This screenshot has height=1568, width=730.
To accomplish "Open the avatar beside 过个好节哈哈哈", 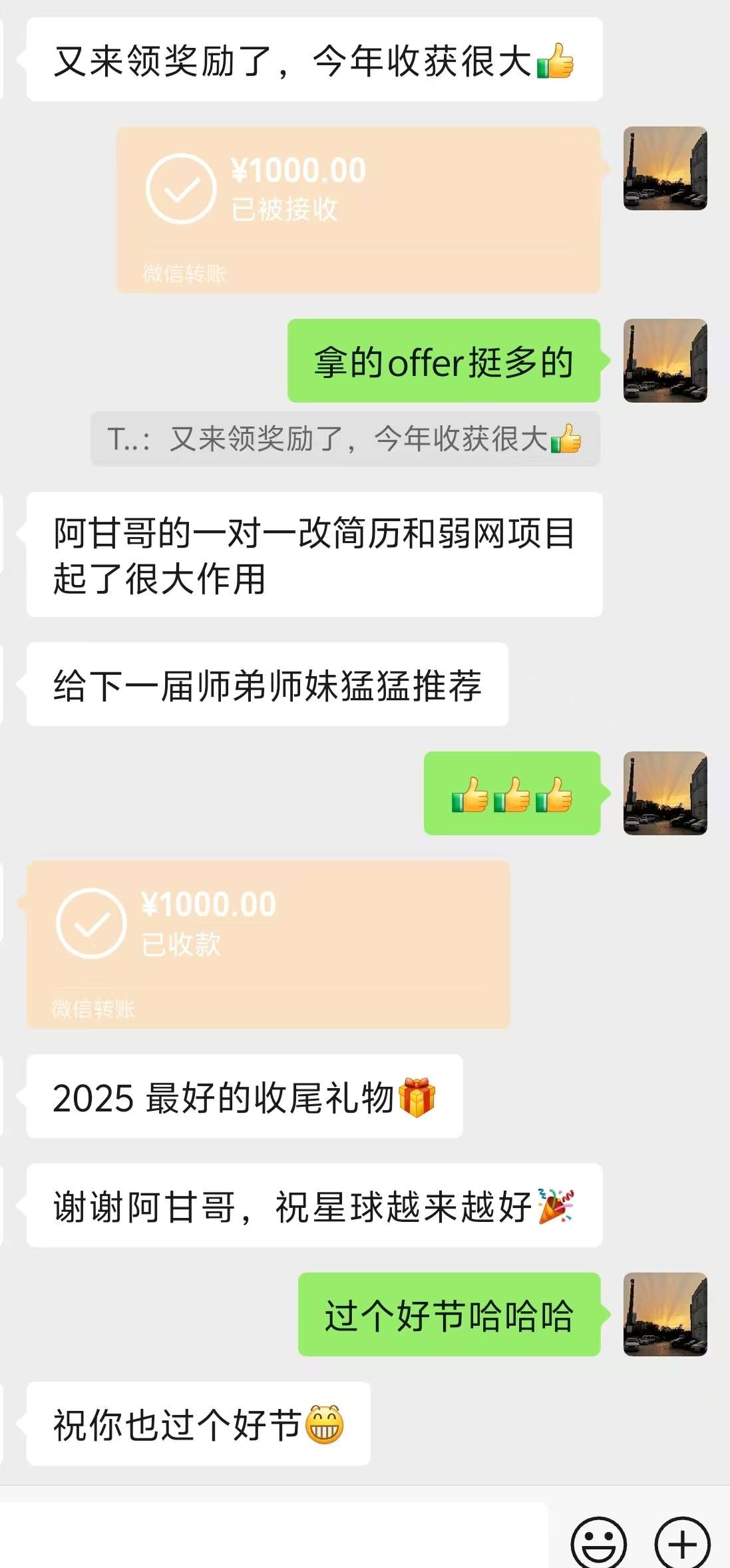I will point(665,1314).
